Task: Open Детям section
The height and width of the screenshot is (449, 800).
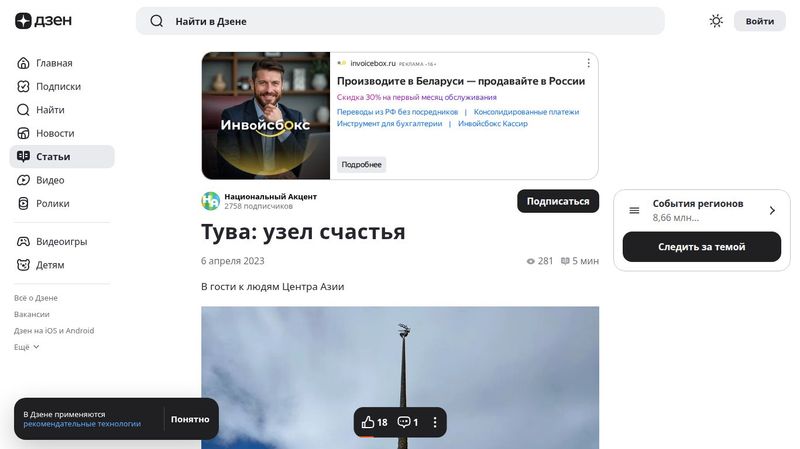Action: pyautogui.click(x=50, y=265)
